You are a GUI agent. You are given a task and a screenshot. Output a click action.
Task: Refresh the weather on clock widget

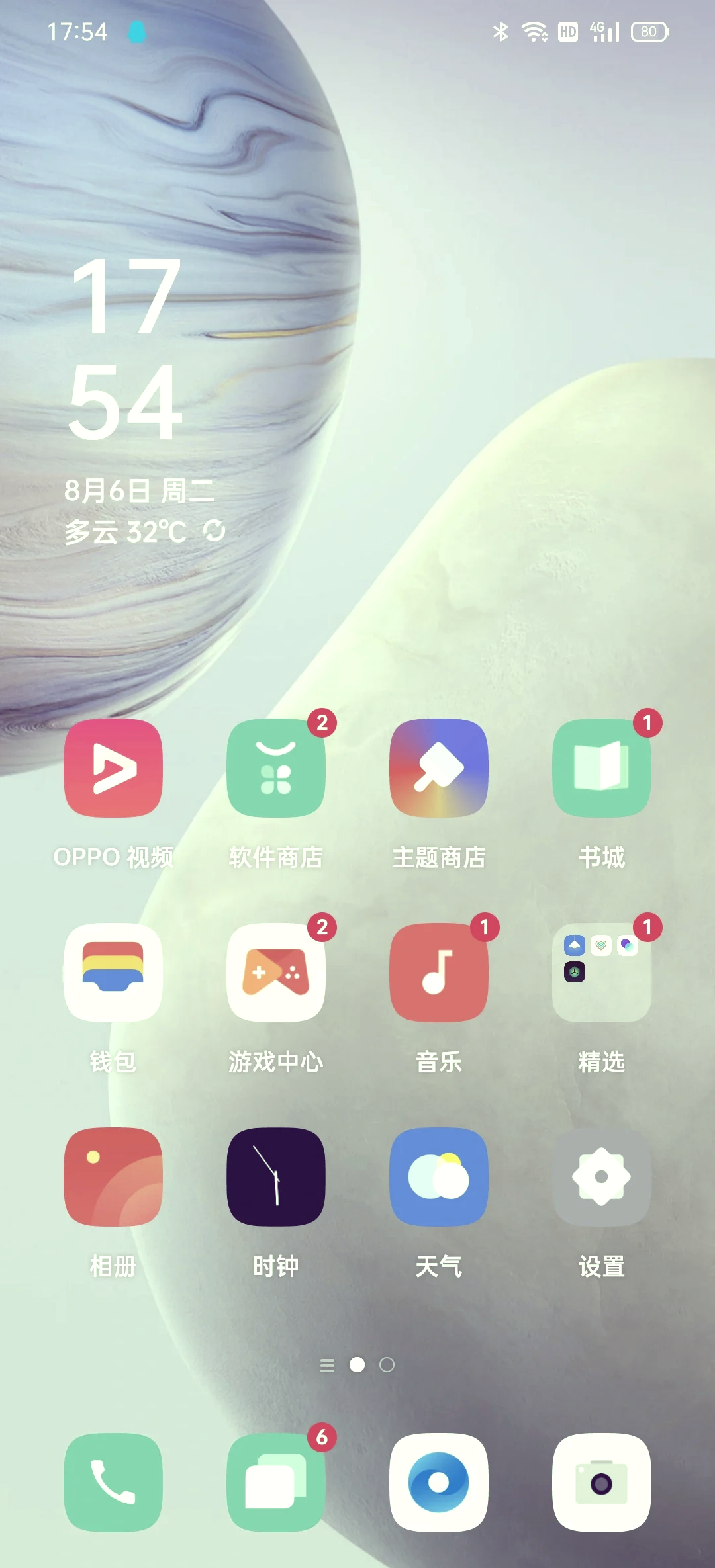[214, 531]
